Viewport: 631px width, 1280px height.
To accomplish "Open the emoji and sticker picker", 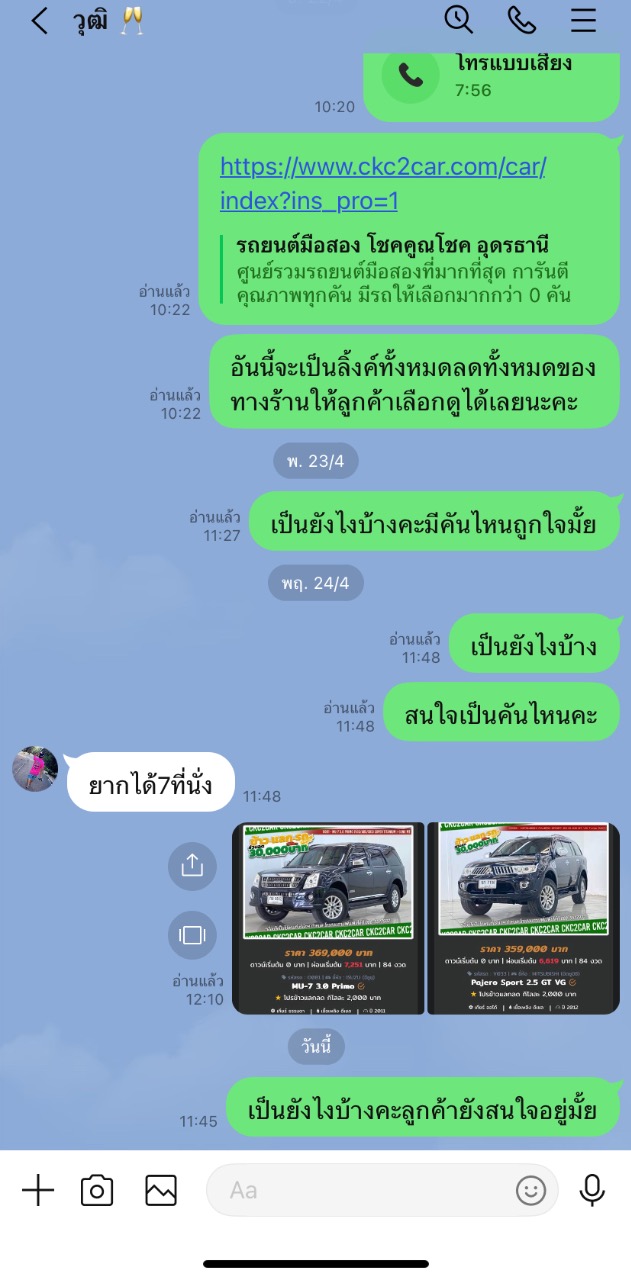I will click(x=530, y=1190).
